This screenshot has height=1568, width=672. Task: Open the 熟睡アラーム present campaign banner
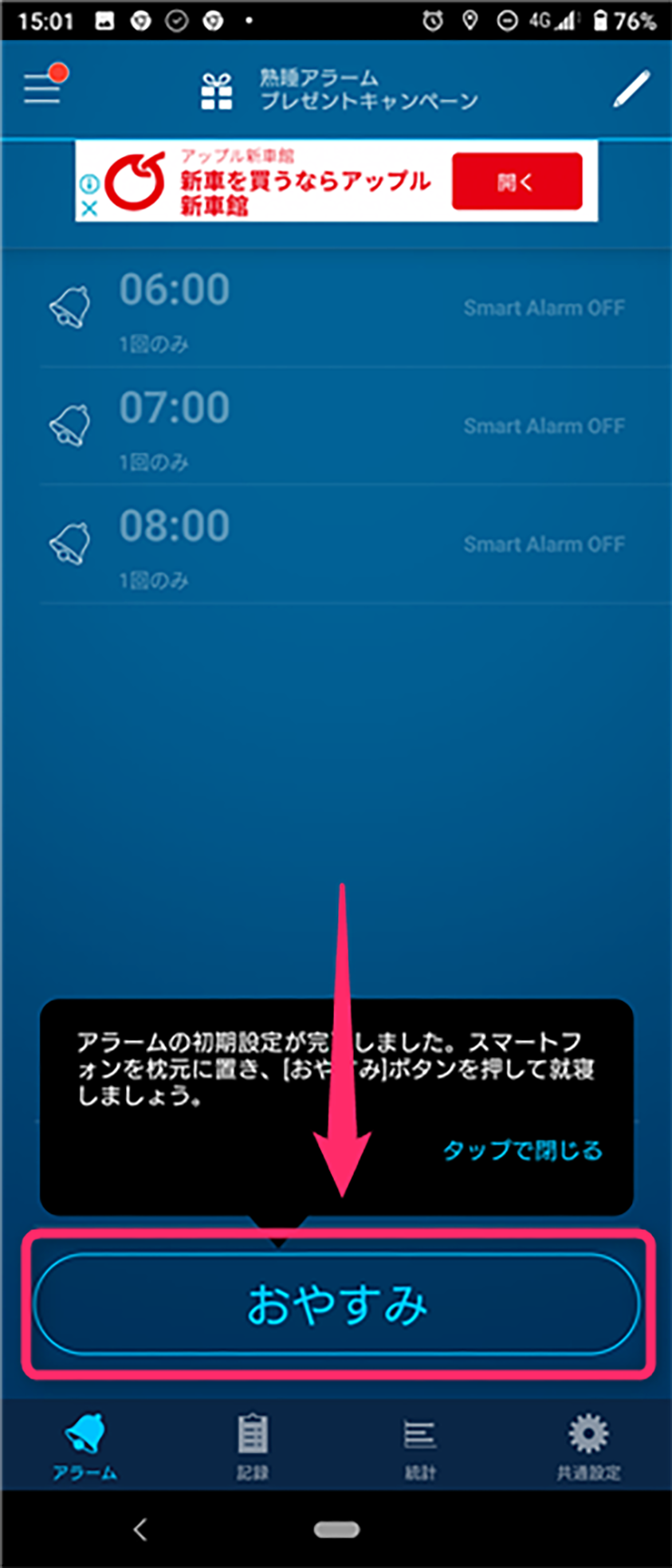[x=339, y=89]
